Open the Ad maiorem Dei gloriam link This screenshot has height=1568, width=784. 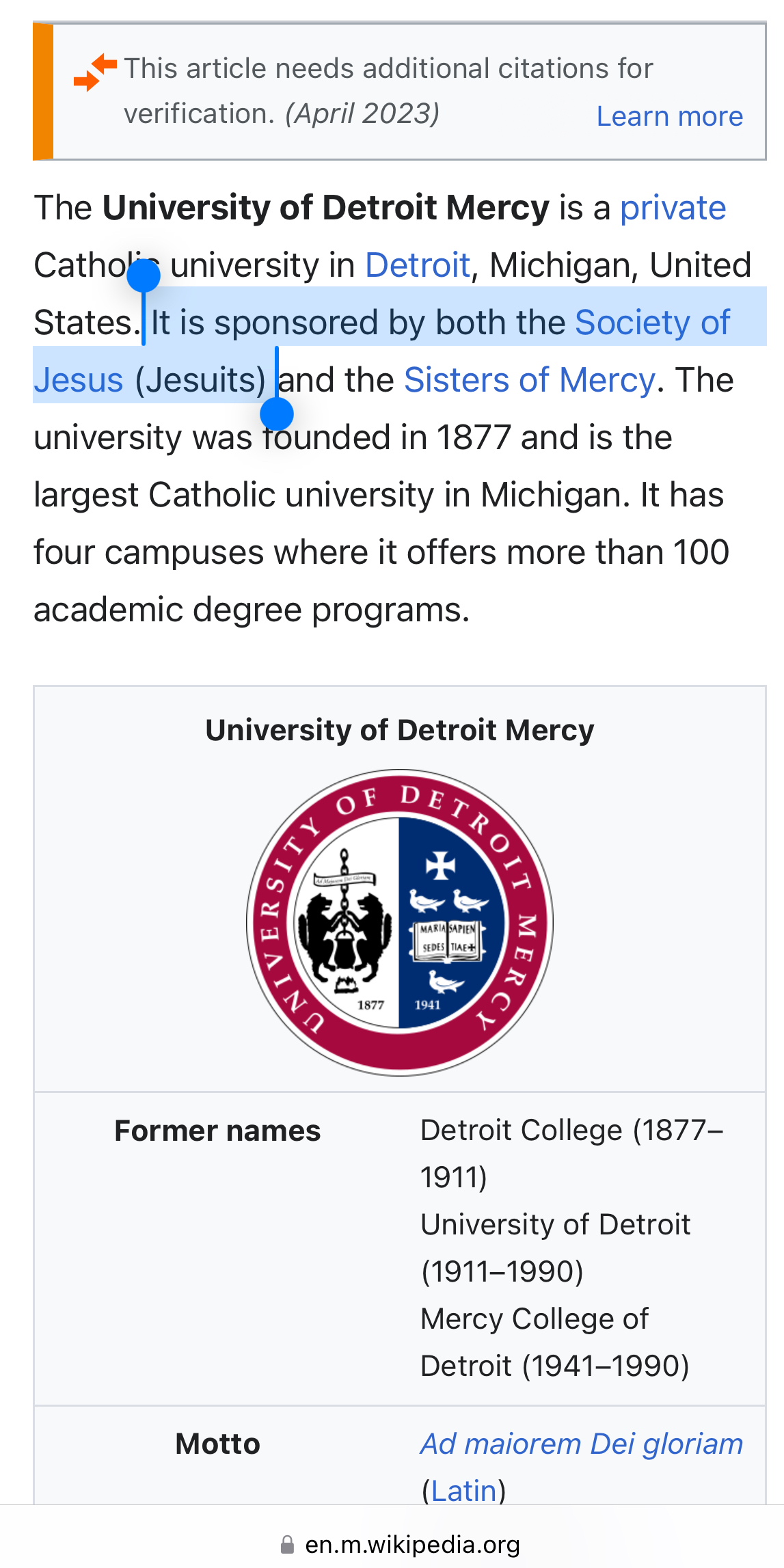582,1444
